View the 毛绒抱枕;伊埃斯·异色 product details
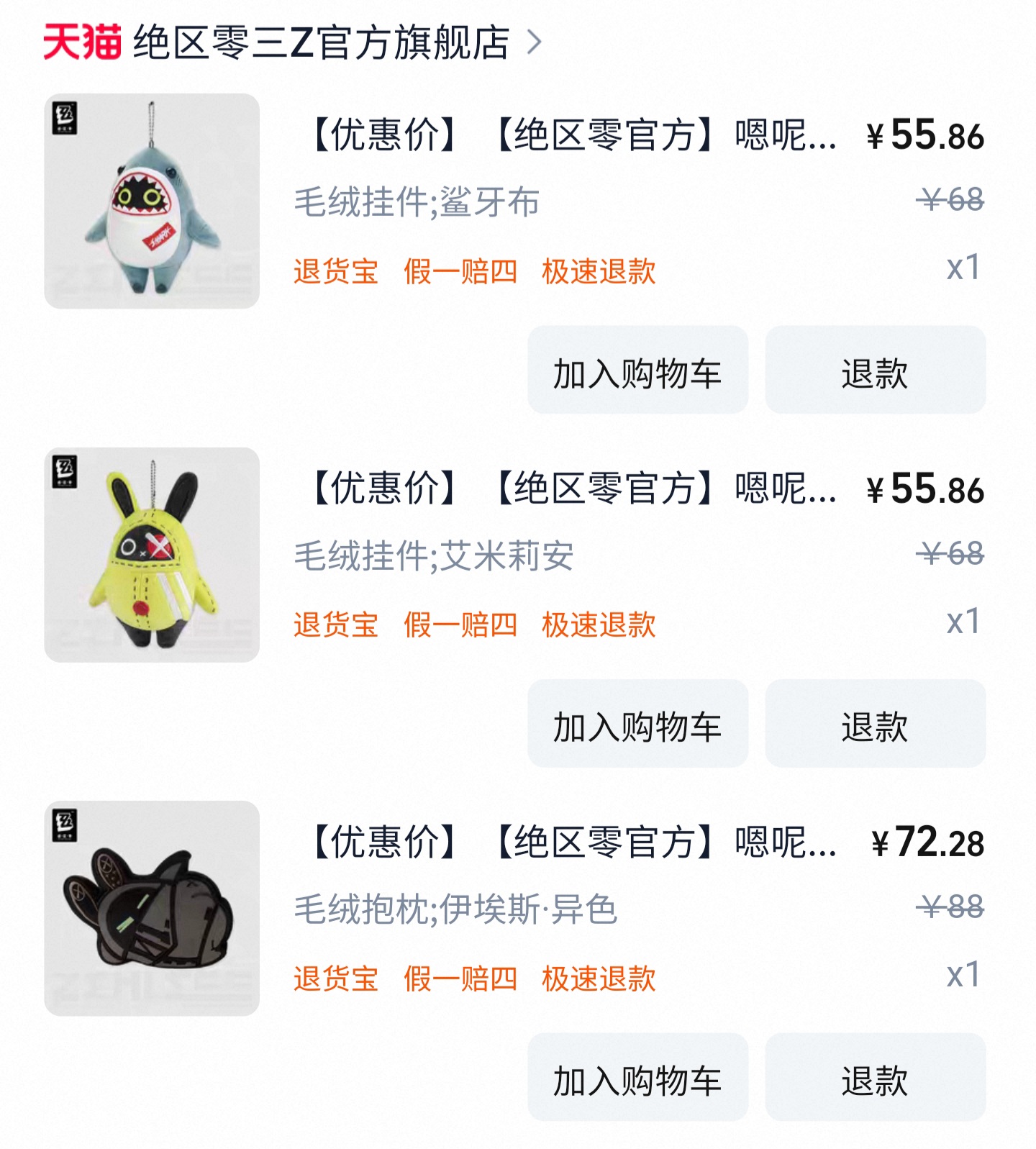1036x1149 pixels. coord(572,843)
